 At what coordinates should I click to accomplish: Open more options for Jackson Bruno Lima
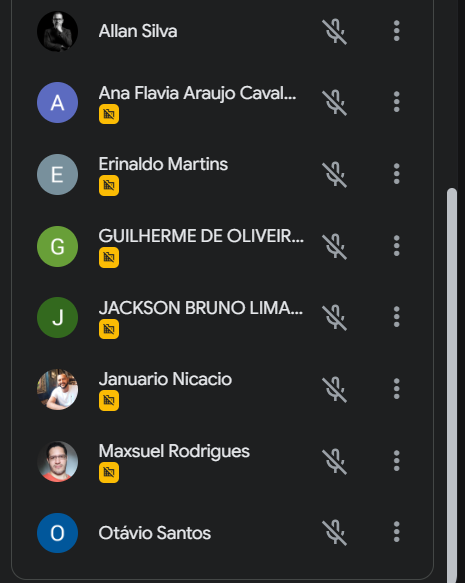point(396,317)
